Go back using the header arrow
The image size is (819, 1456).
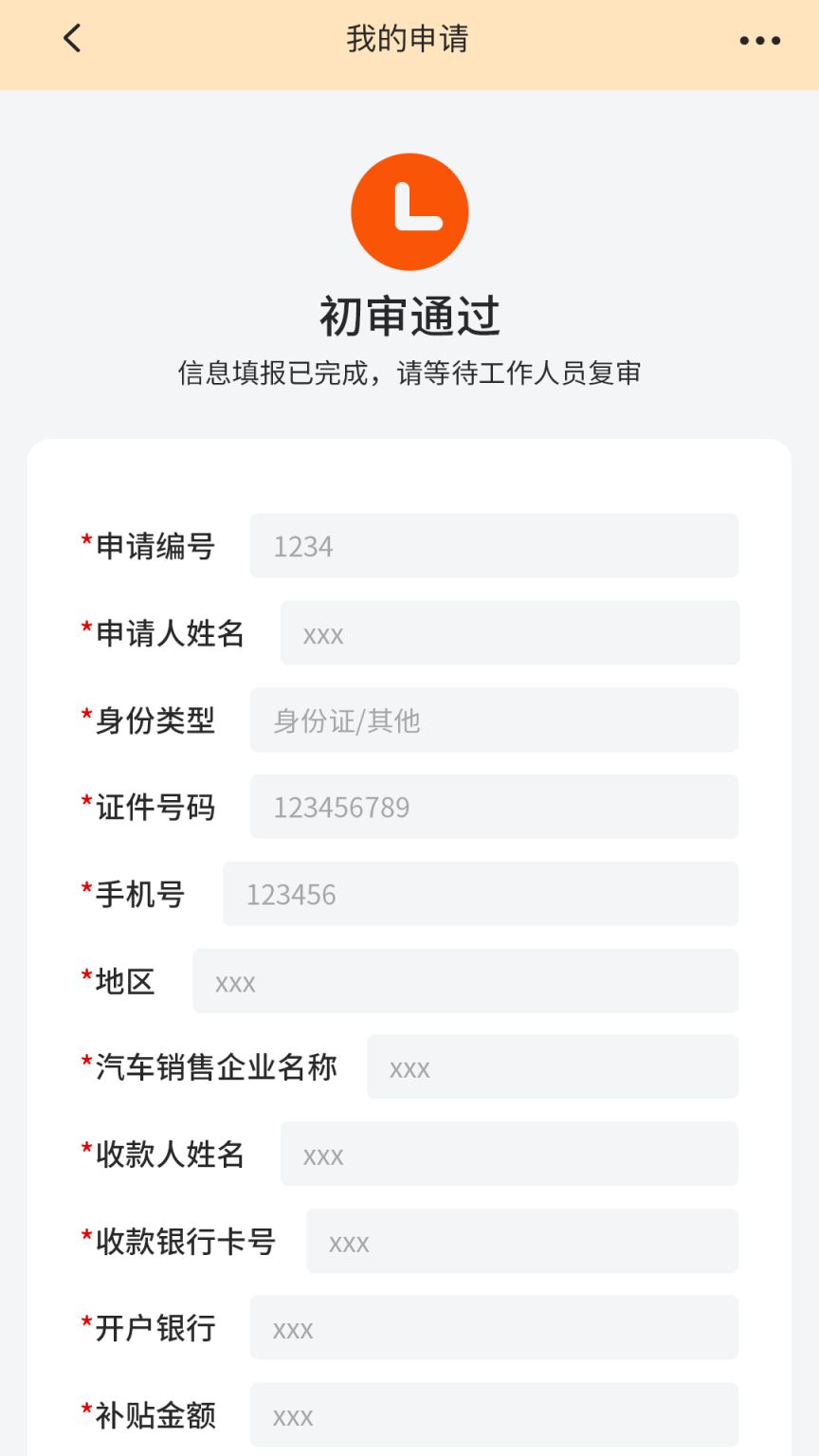click(72, 39)
